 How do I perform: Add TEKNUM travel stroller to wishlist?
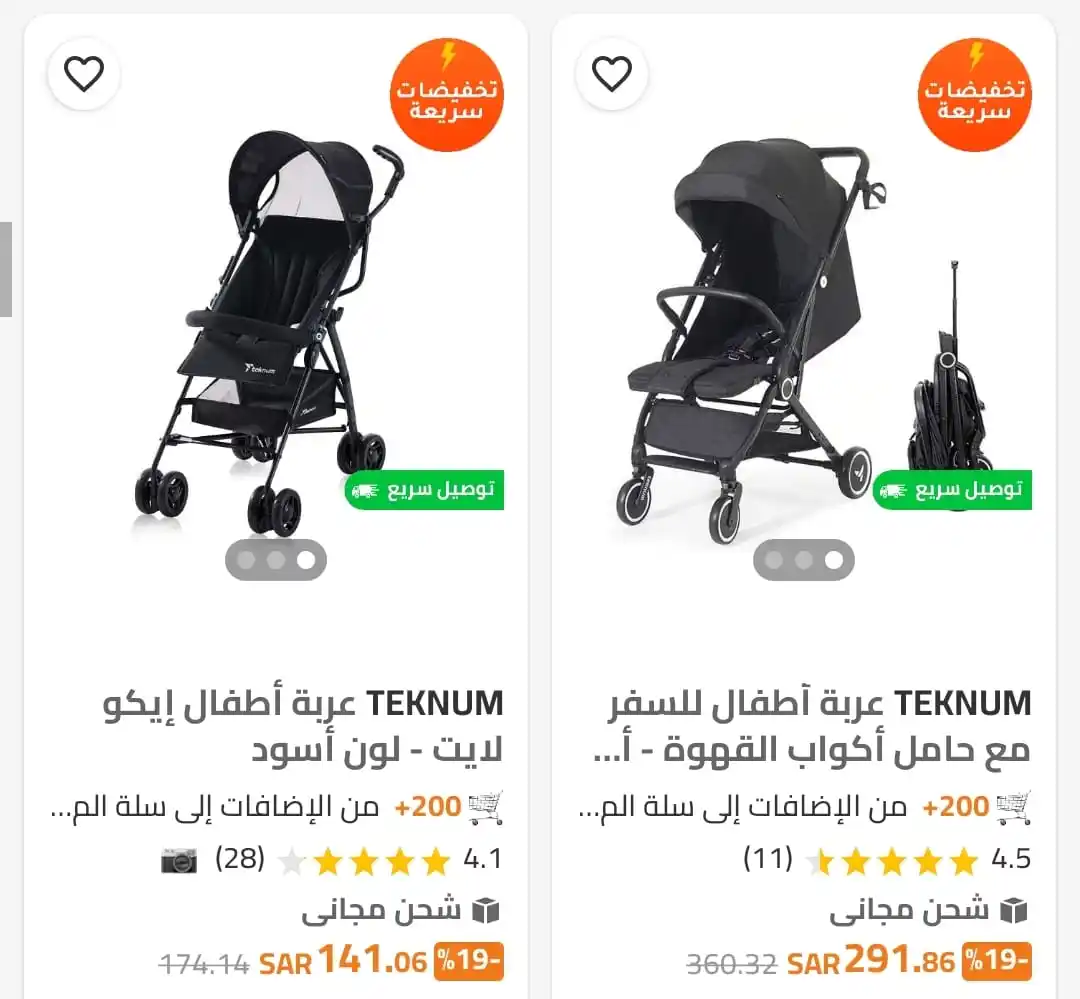click(612, 74)
